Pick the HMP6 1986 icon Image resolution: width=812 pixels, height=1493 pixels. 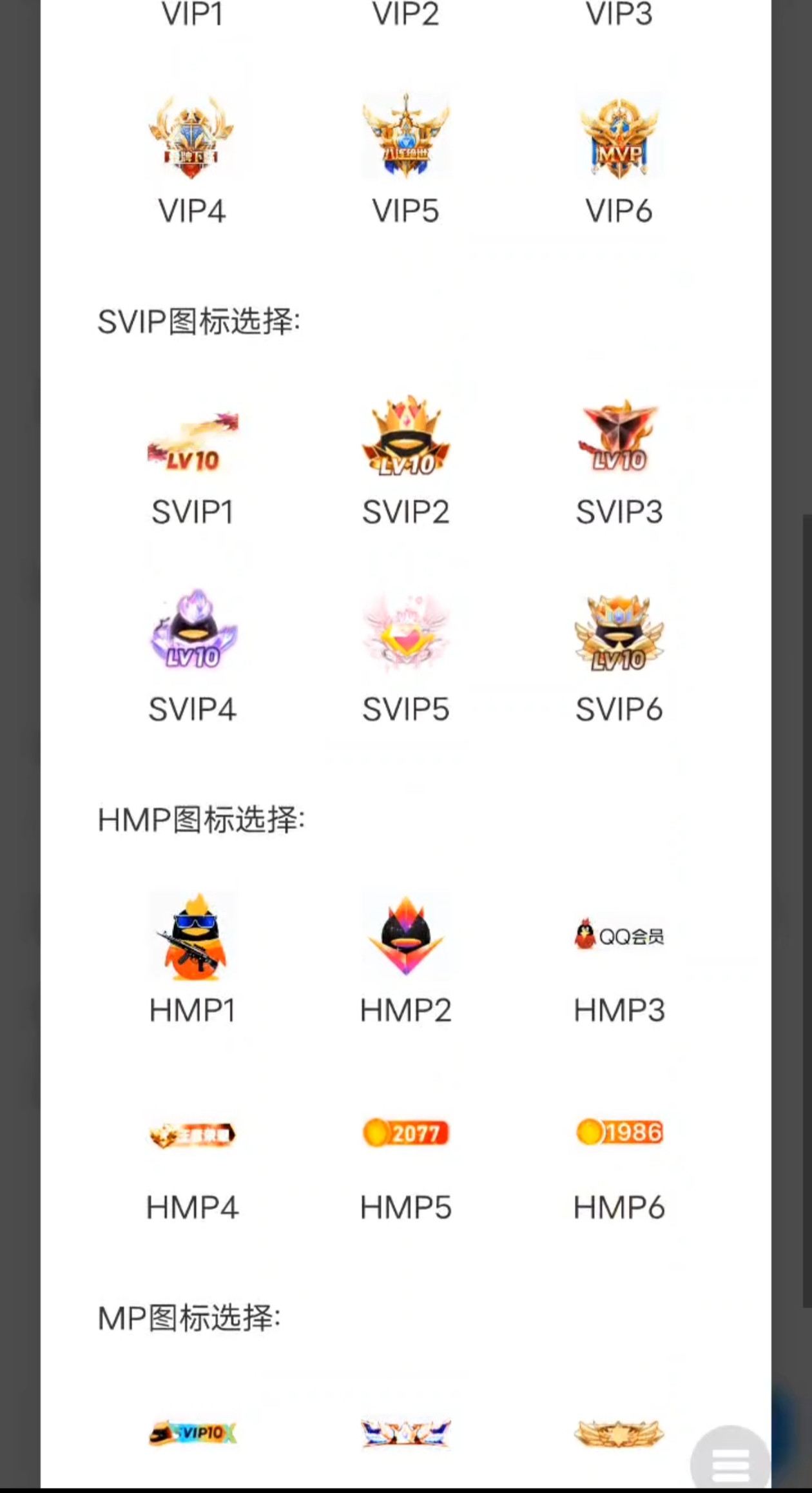click(x=619, y=1132)
